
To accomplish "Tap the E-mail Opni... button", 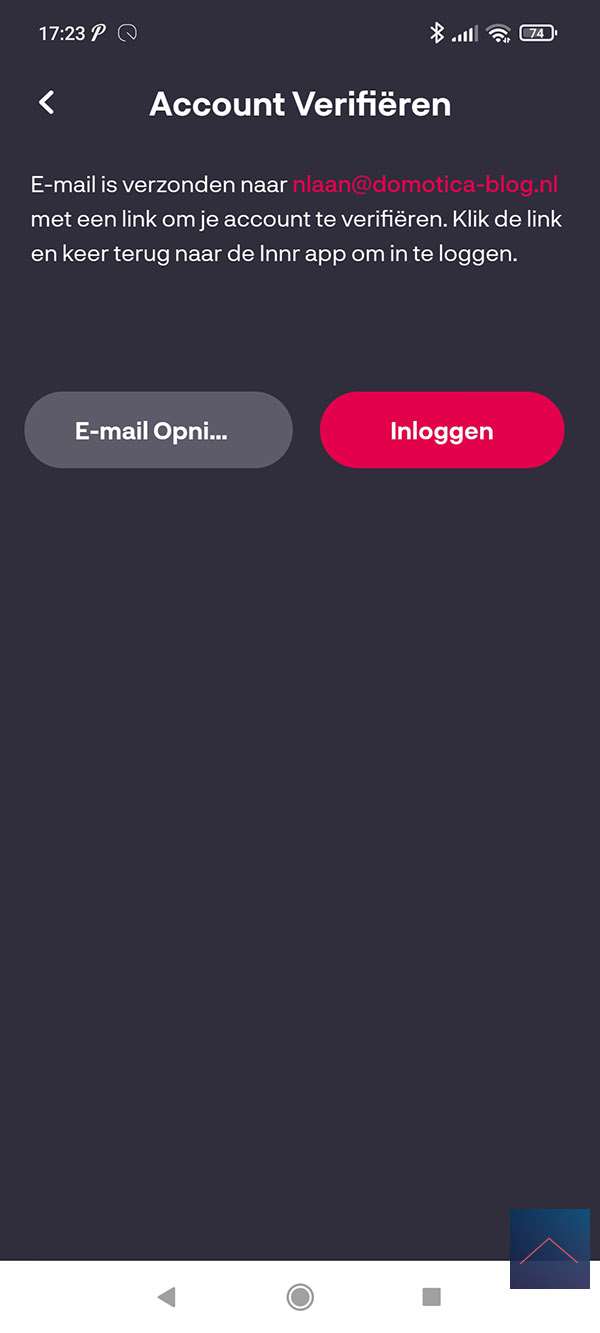I will pos(158,430).
